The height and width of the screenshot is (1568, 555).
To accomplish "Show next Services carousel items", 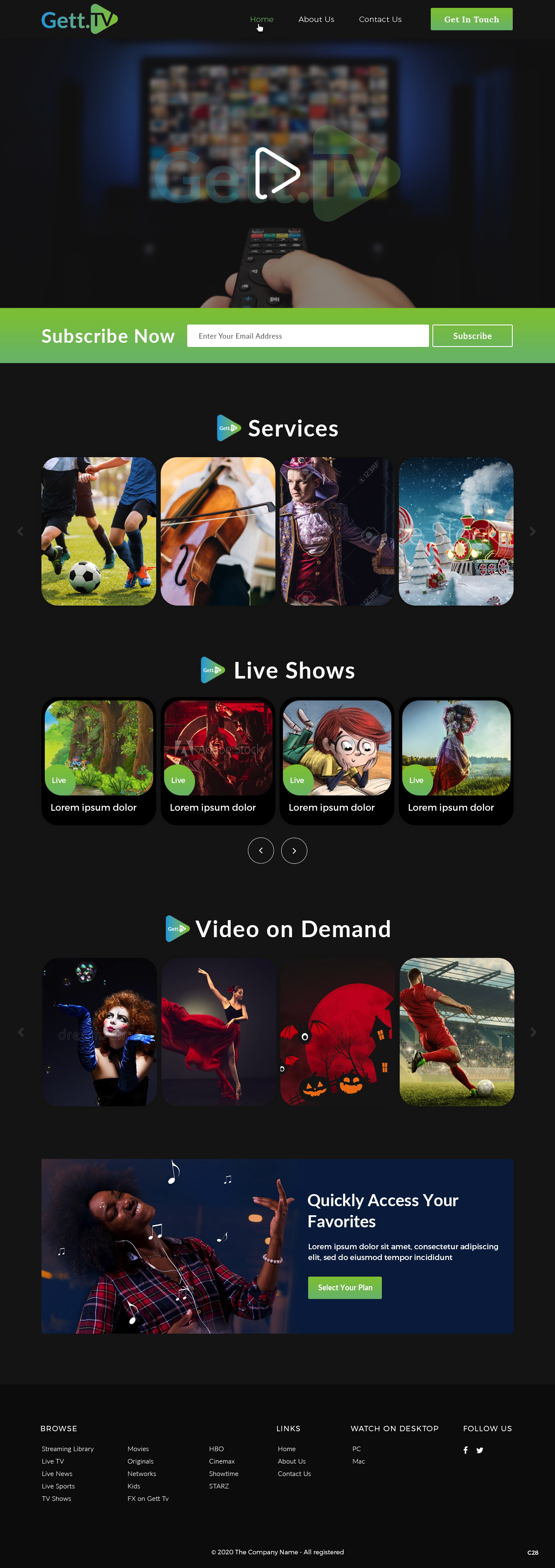I will pyautogui.click(x=533, y=531).
